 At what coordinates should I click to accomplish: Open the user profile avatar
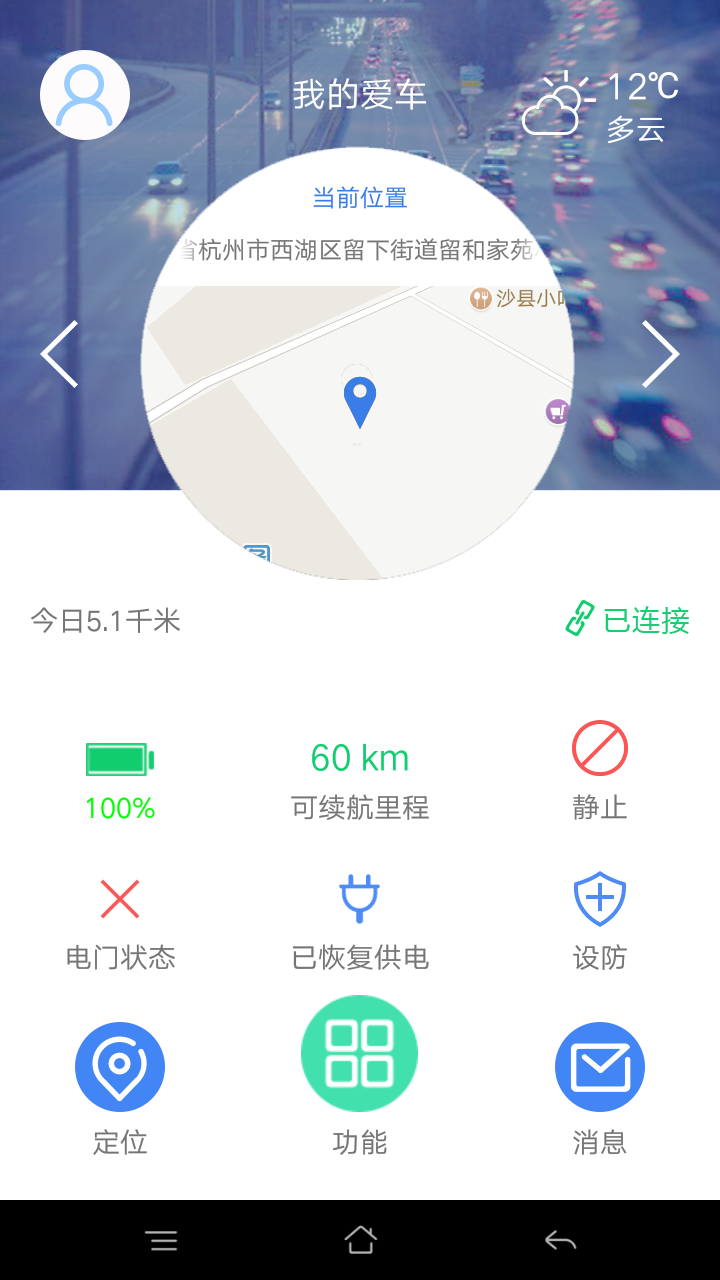click(x=84, y=93)
